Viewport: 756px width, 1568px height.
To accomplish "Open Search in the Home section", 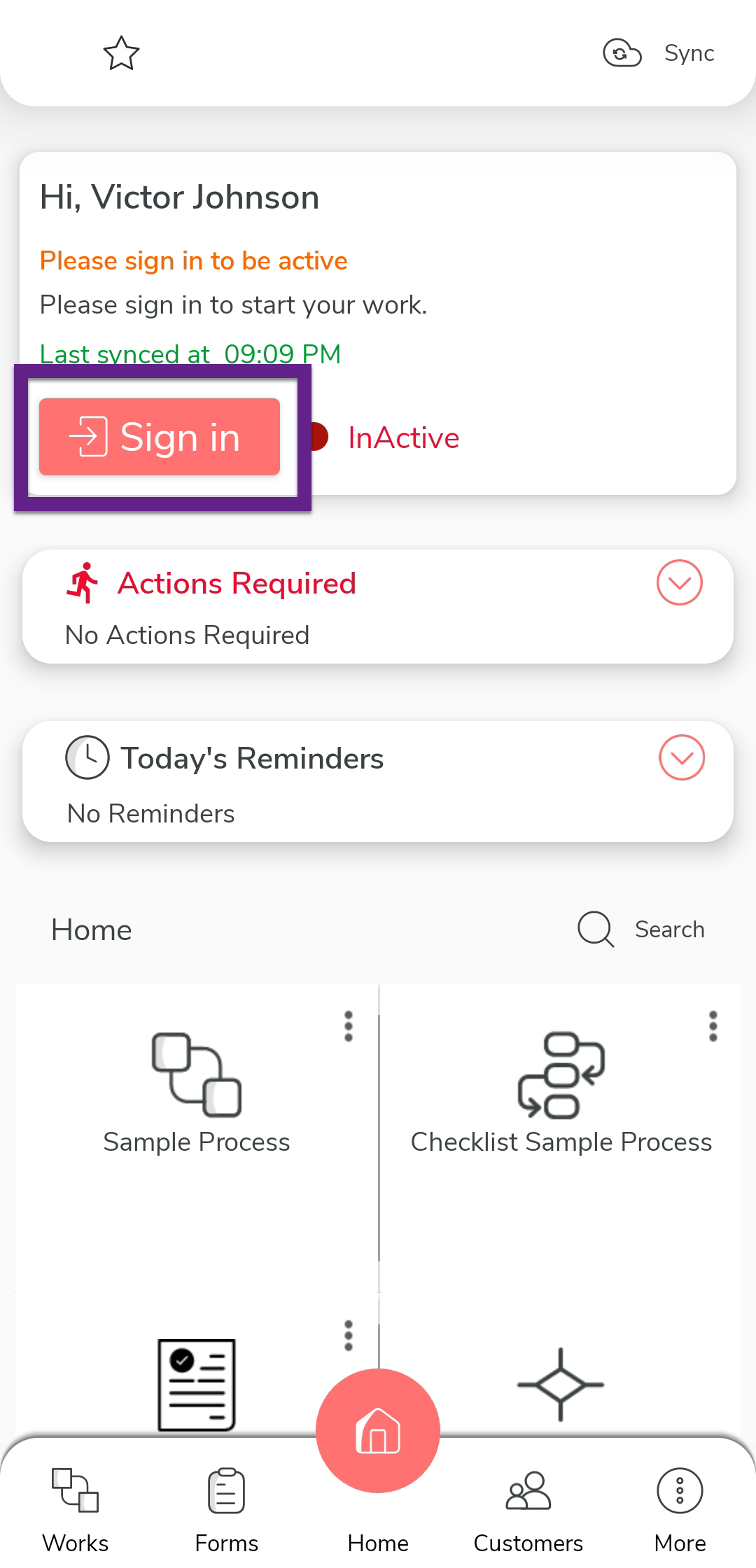I will pos(641,930).
